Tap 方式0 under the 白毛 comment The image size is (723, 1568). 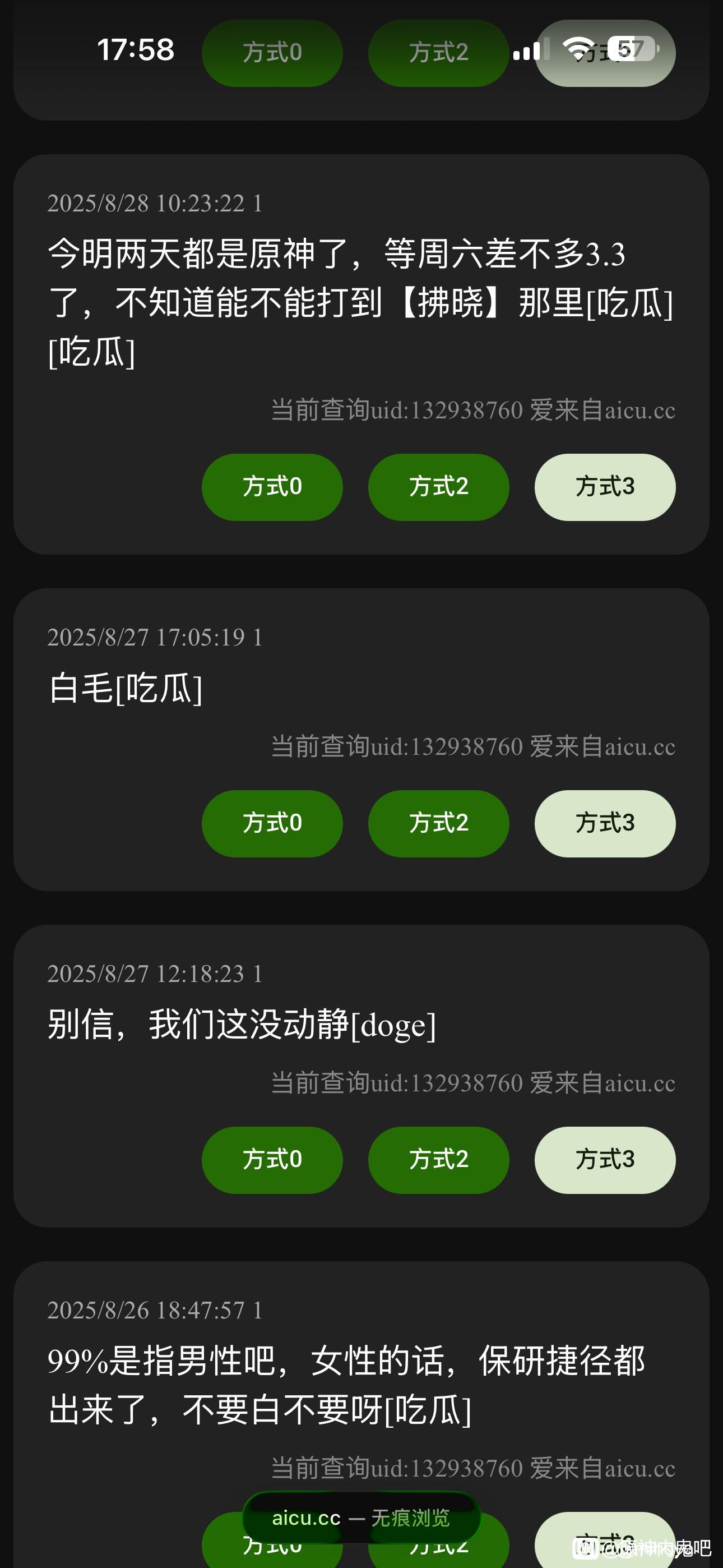pos(272,824)
